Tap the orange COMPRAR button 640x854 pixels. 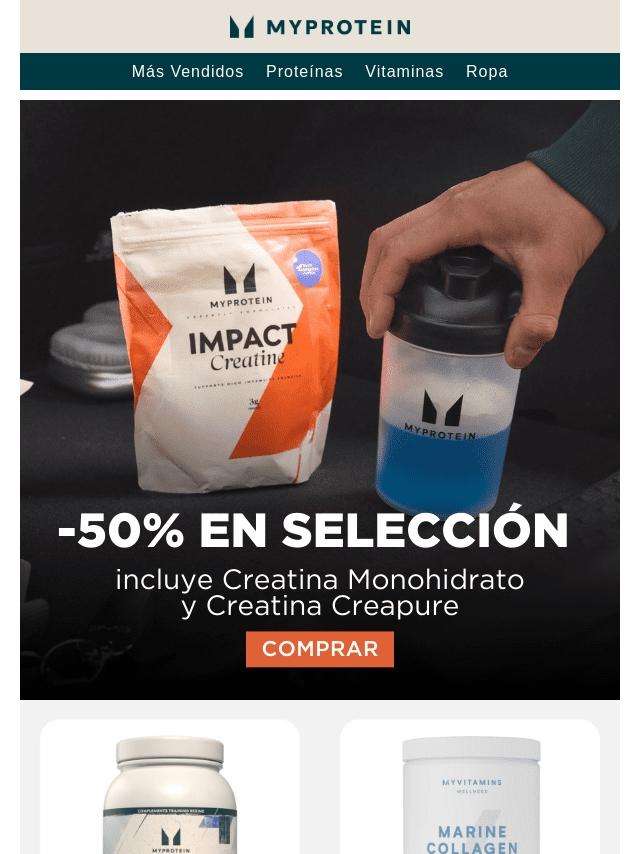[320, 649]
